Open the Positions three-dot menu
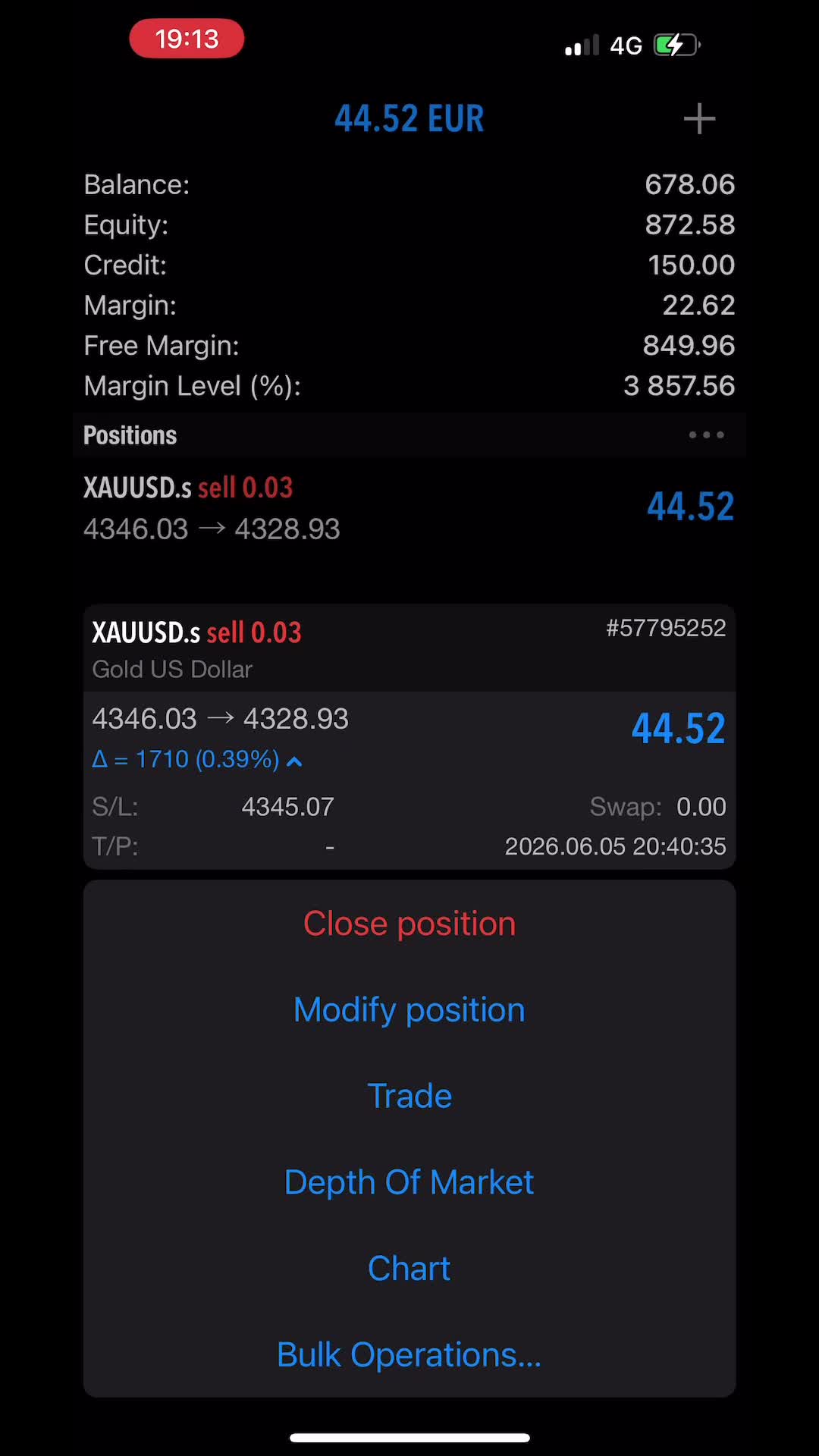 (706, 435)
